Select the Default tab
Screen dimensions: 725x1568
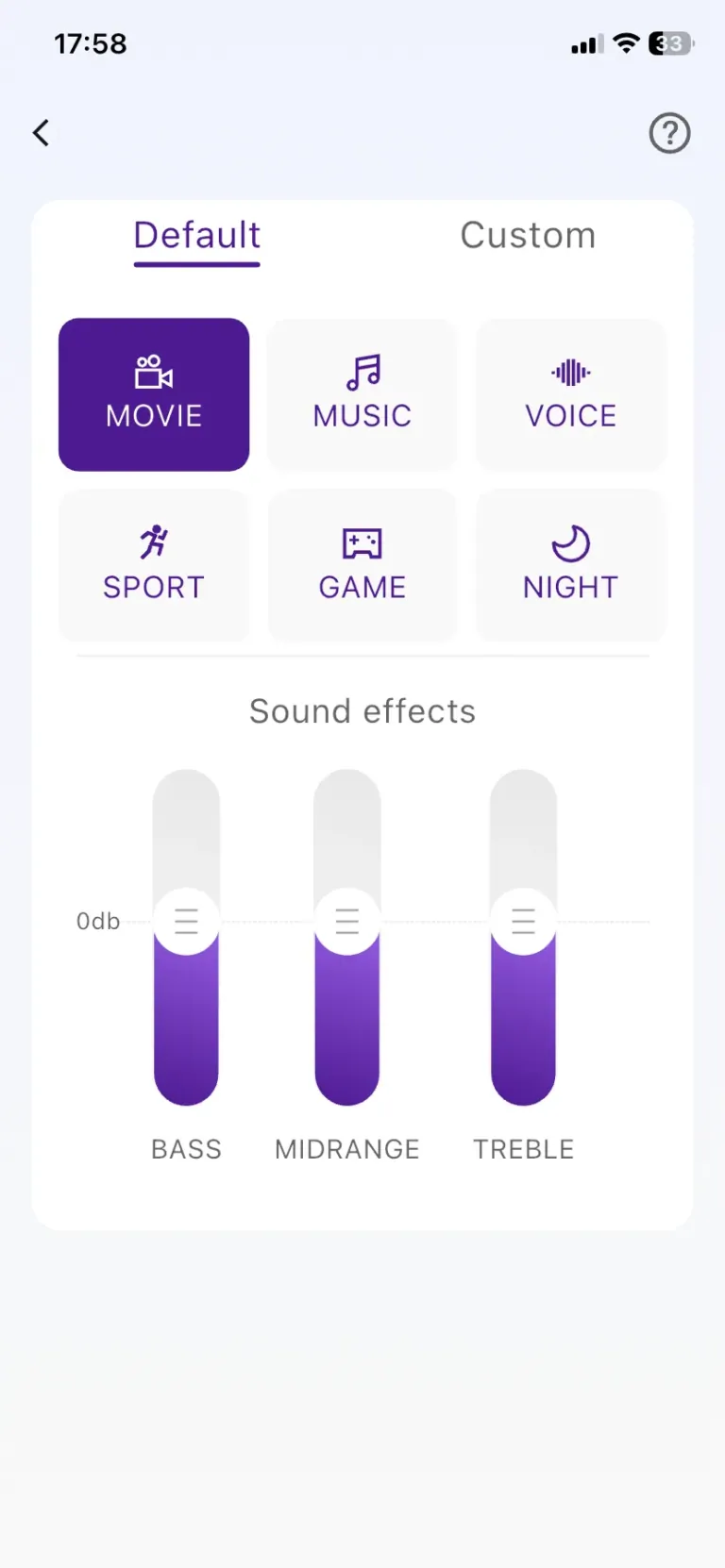(196, 236)
